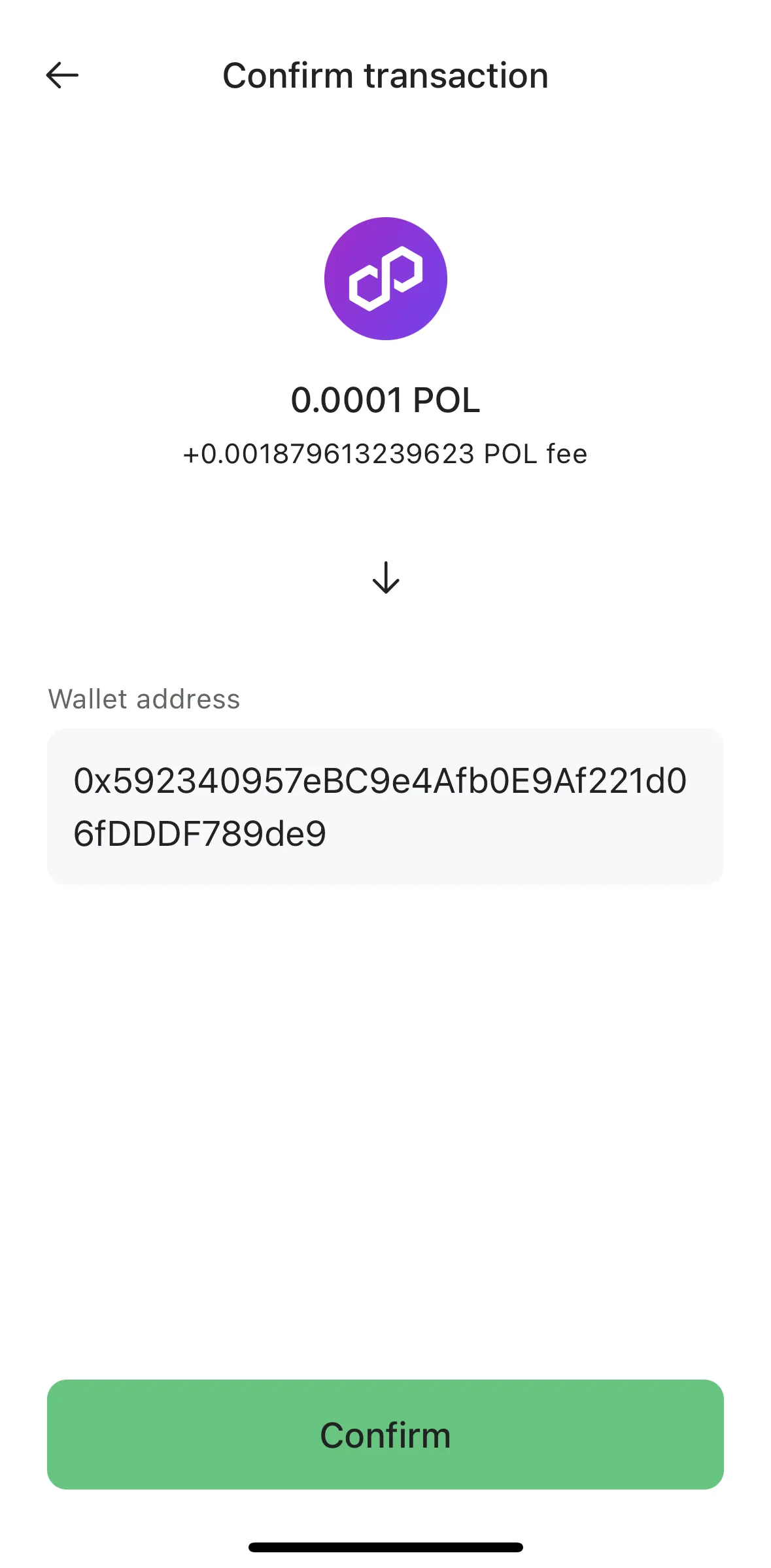The width and height of the screenshot is (771, 1568).
Task: Tap the fee amount +0.001879613239623 POL
Action: tap(386, 454)
